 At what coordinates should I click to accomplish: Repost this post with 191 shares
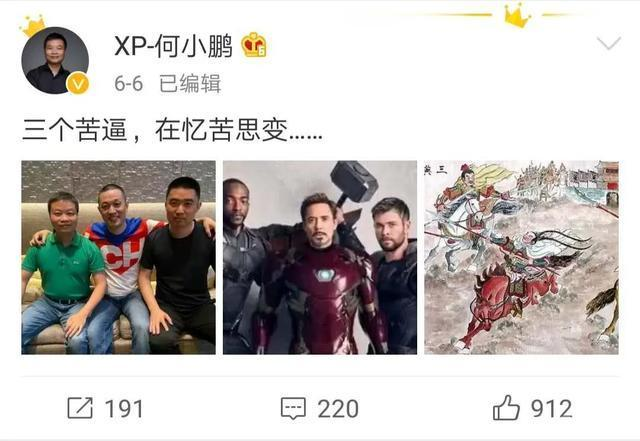[x=105, y=408]
